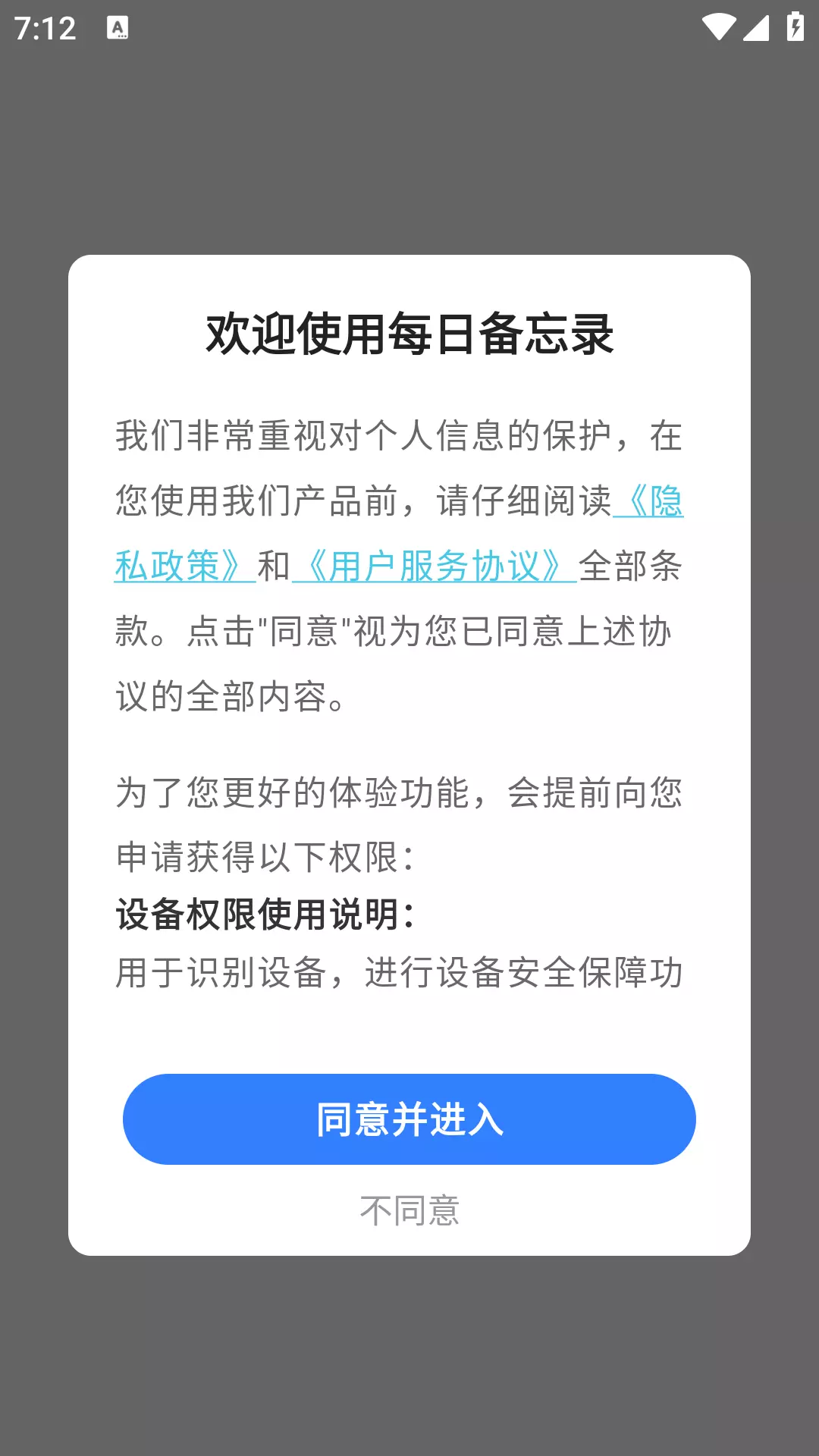This screenshot has width=819, height=1456.
Task: Tap the 同意并进入 button
Action: (409, 1119)
